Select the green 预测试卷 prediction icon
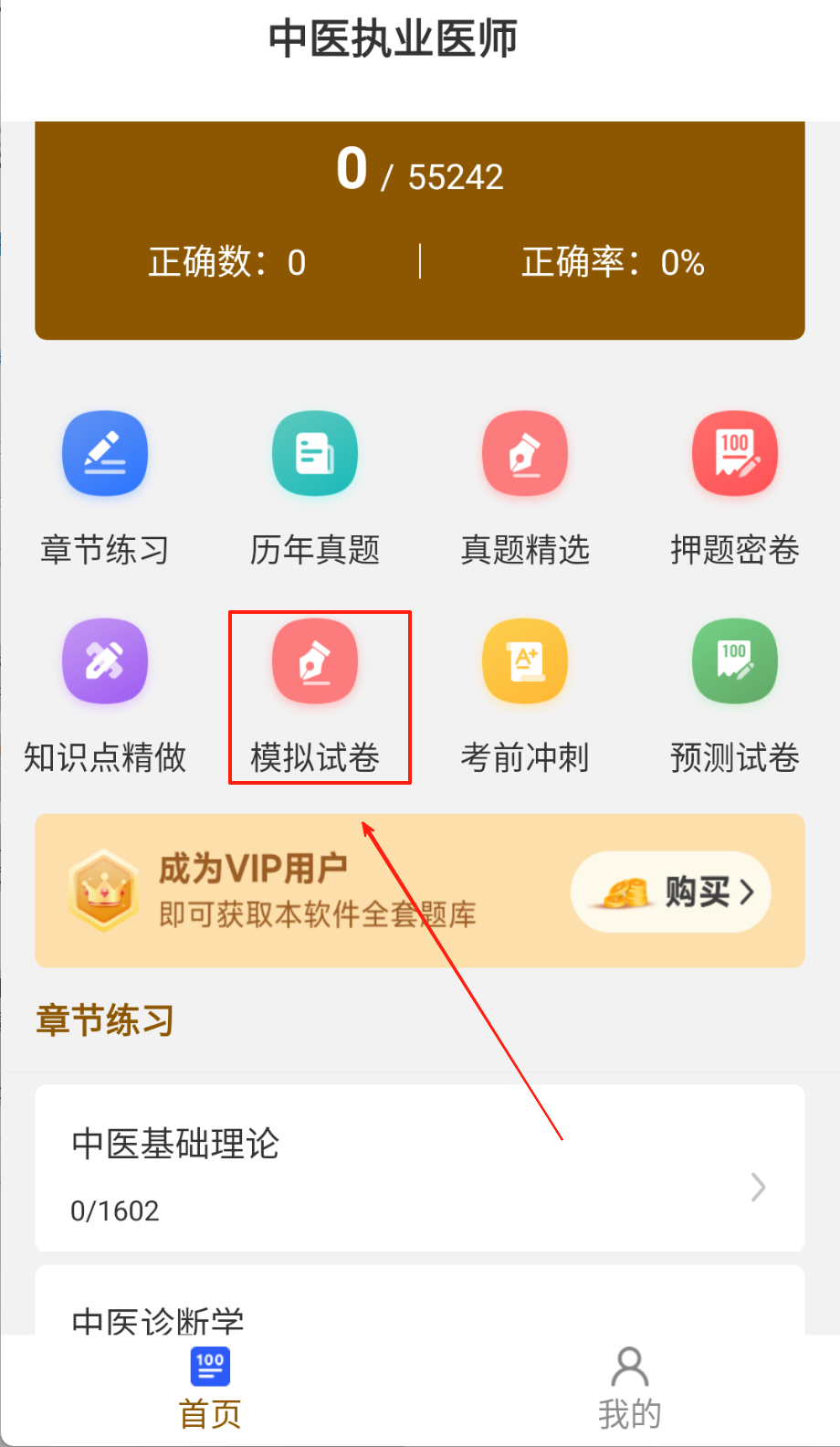The height and width of the screenshot is (1447, 840). 734,661
